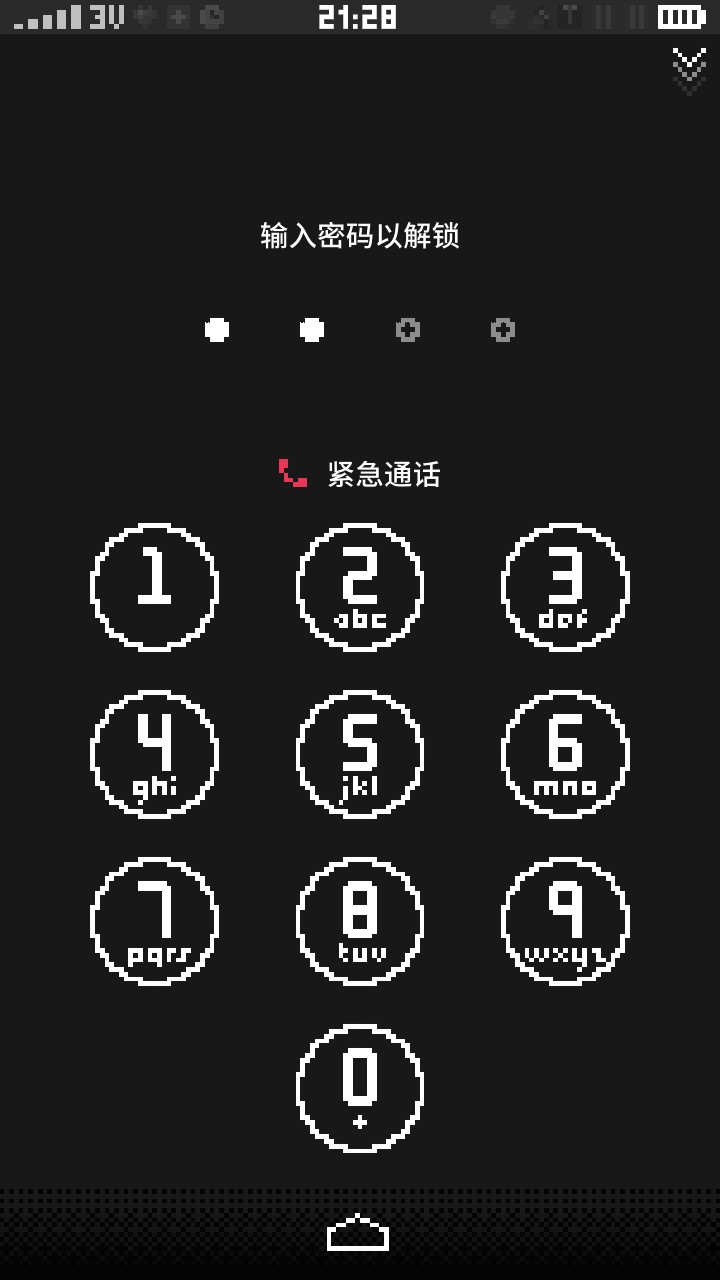This screenshot has width=720, height=1280.
Task: Tap the 3 def key
Action: (565, 587)
